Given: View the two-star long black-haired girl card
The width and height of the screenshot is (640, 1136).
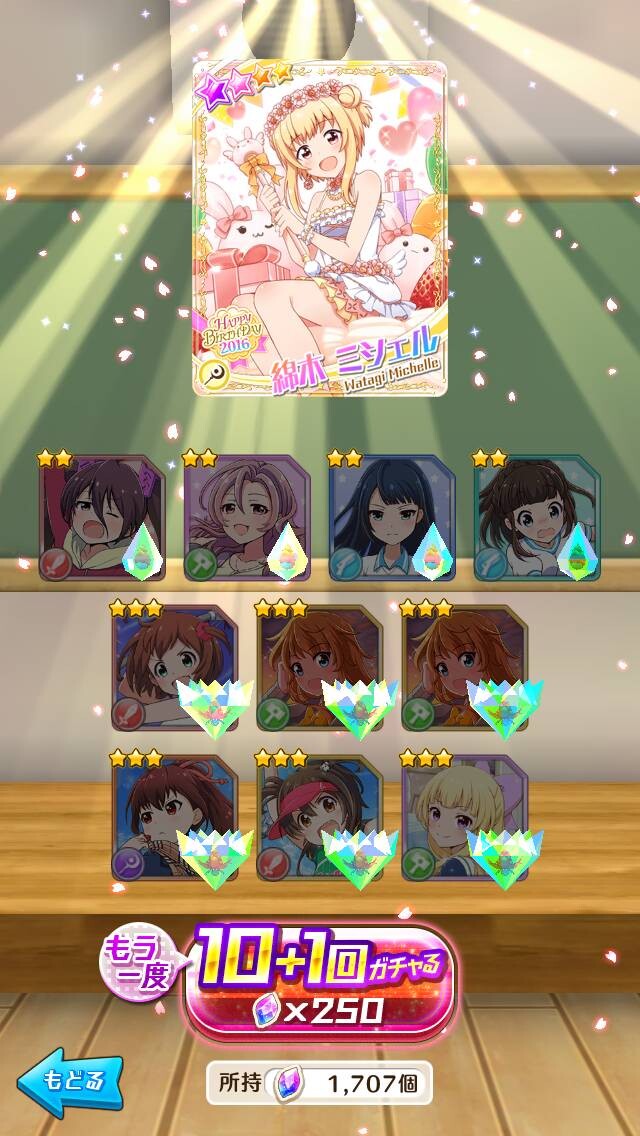Looking at the screenshot, I should (x=392, y=517).
